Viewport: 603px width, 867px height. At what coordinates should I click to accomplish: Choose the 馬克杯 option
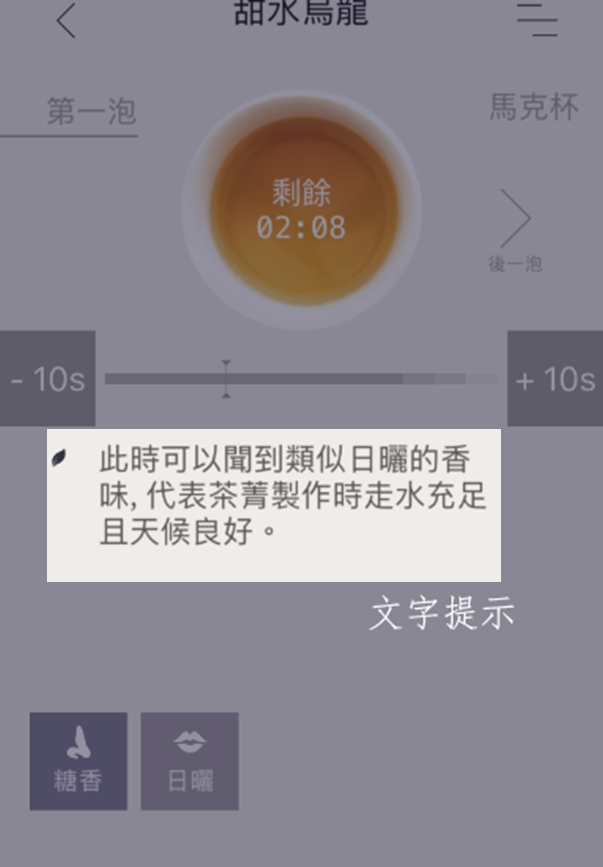pos(534,107)
